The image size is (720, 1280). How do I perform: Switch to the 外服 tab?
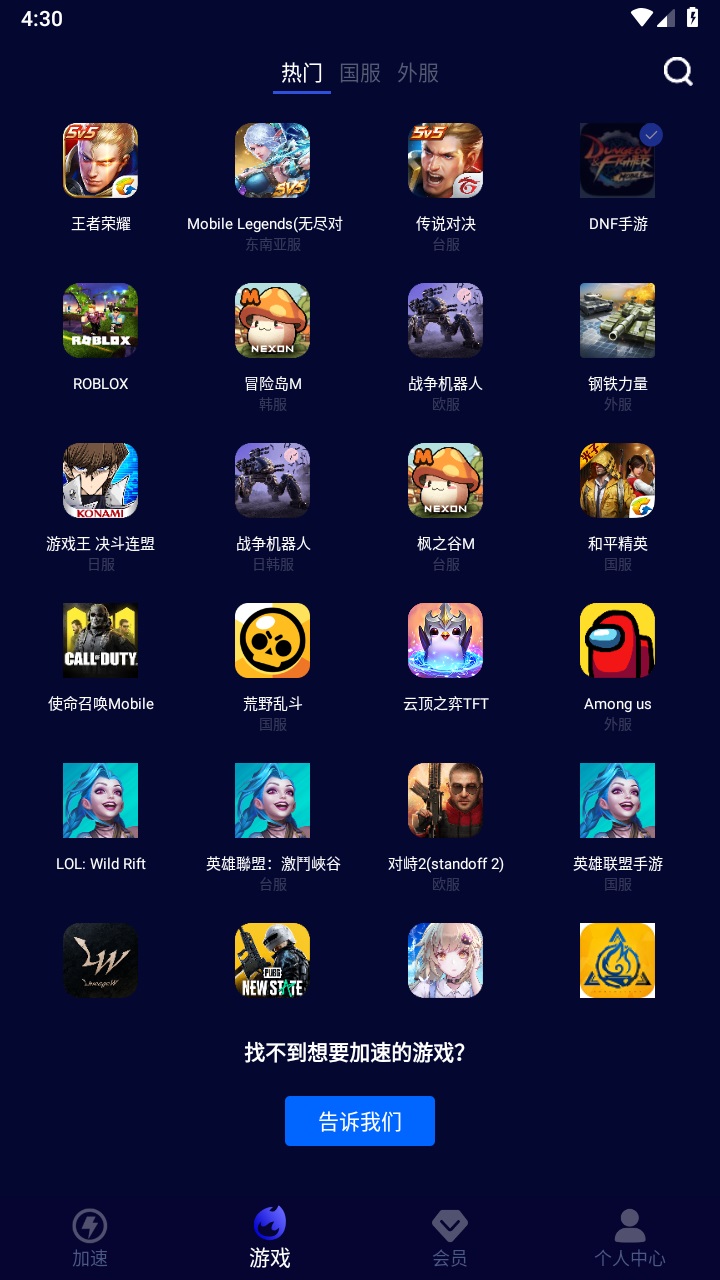[418, 73]
